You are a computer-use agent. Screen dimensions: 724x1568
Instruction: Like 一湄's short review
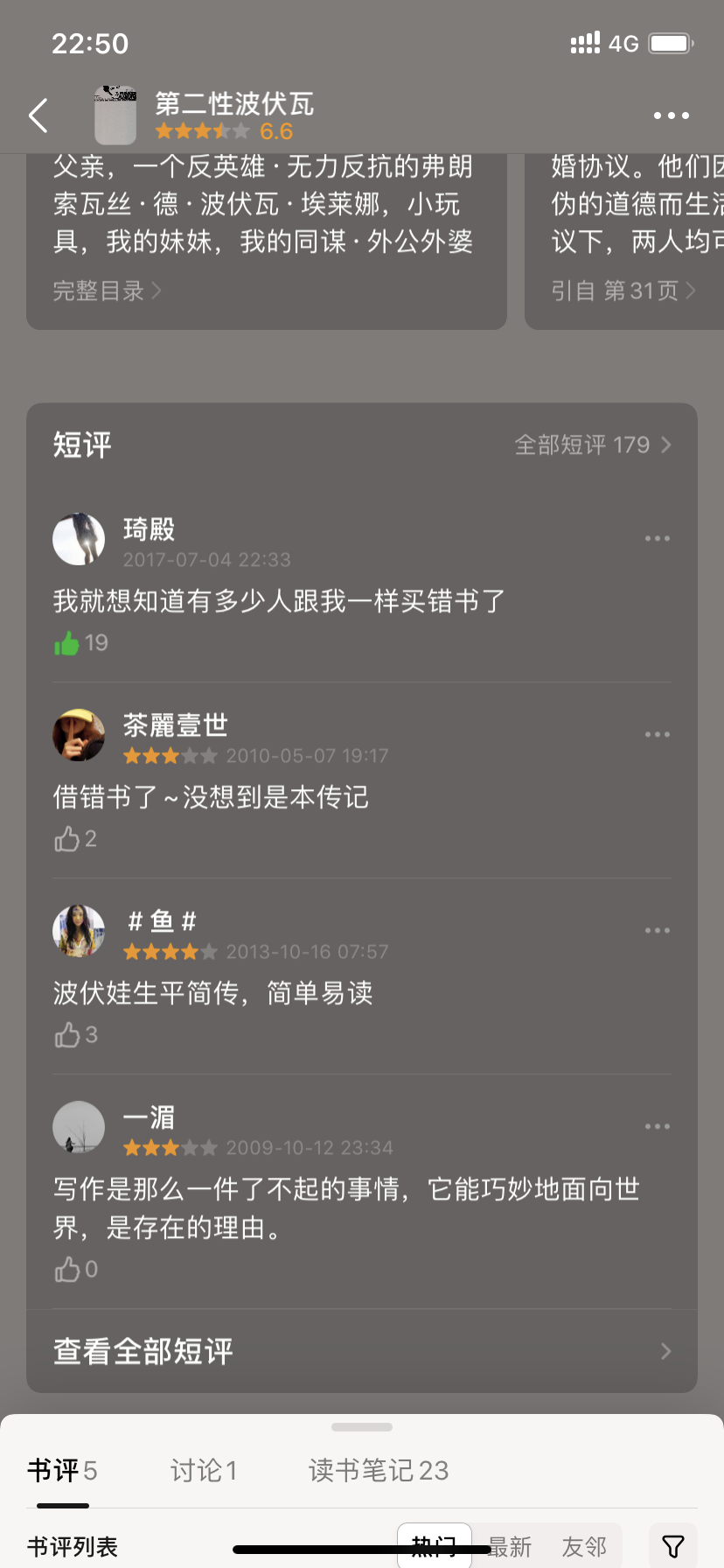click(x=67, y=1270)
